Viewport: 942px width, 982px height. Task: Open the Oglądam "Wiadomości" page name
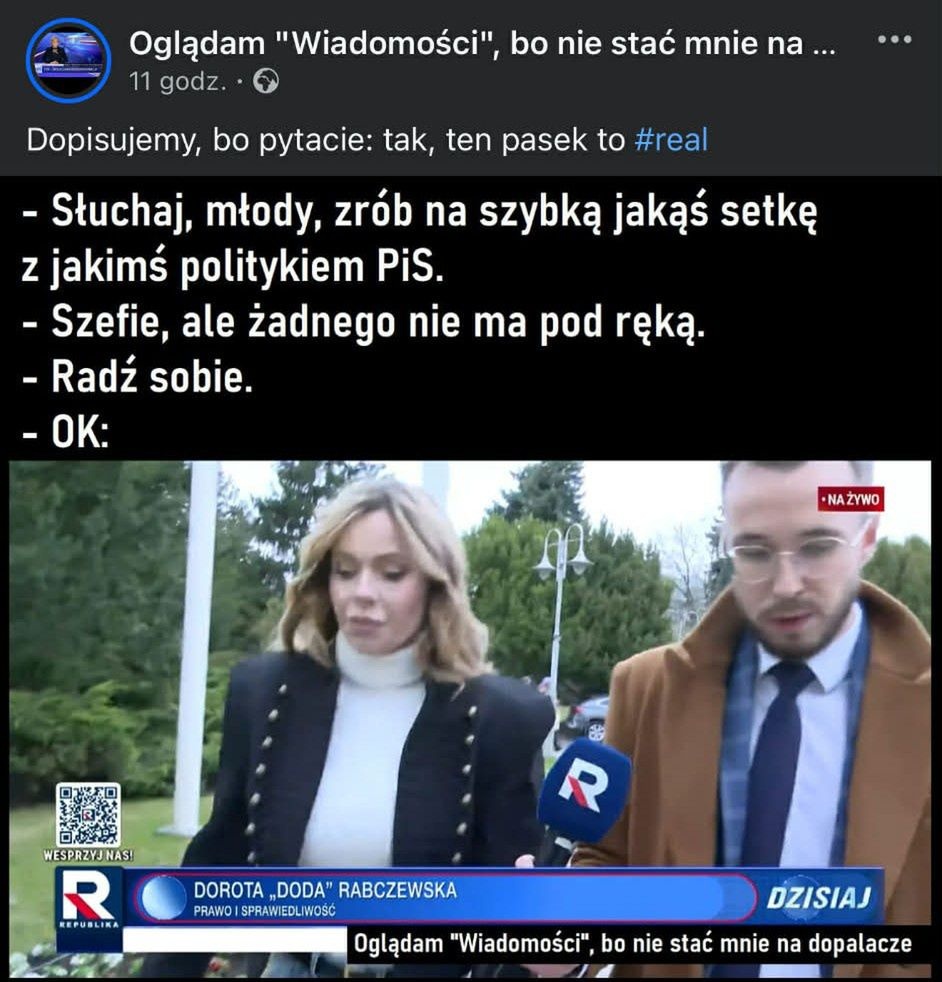[x=482, y=44]
